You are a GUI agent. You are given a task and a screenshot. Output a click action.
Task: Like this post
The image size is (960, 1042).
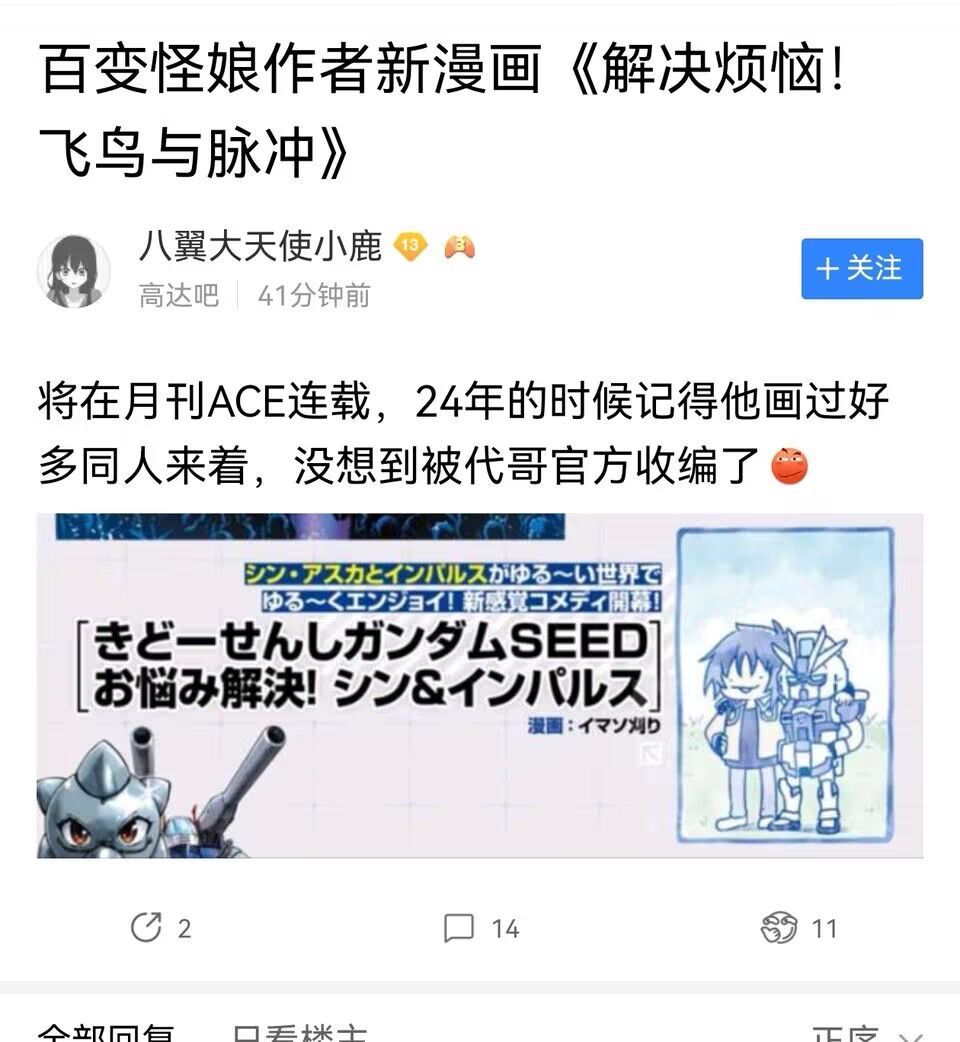[799, 928]
